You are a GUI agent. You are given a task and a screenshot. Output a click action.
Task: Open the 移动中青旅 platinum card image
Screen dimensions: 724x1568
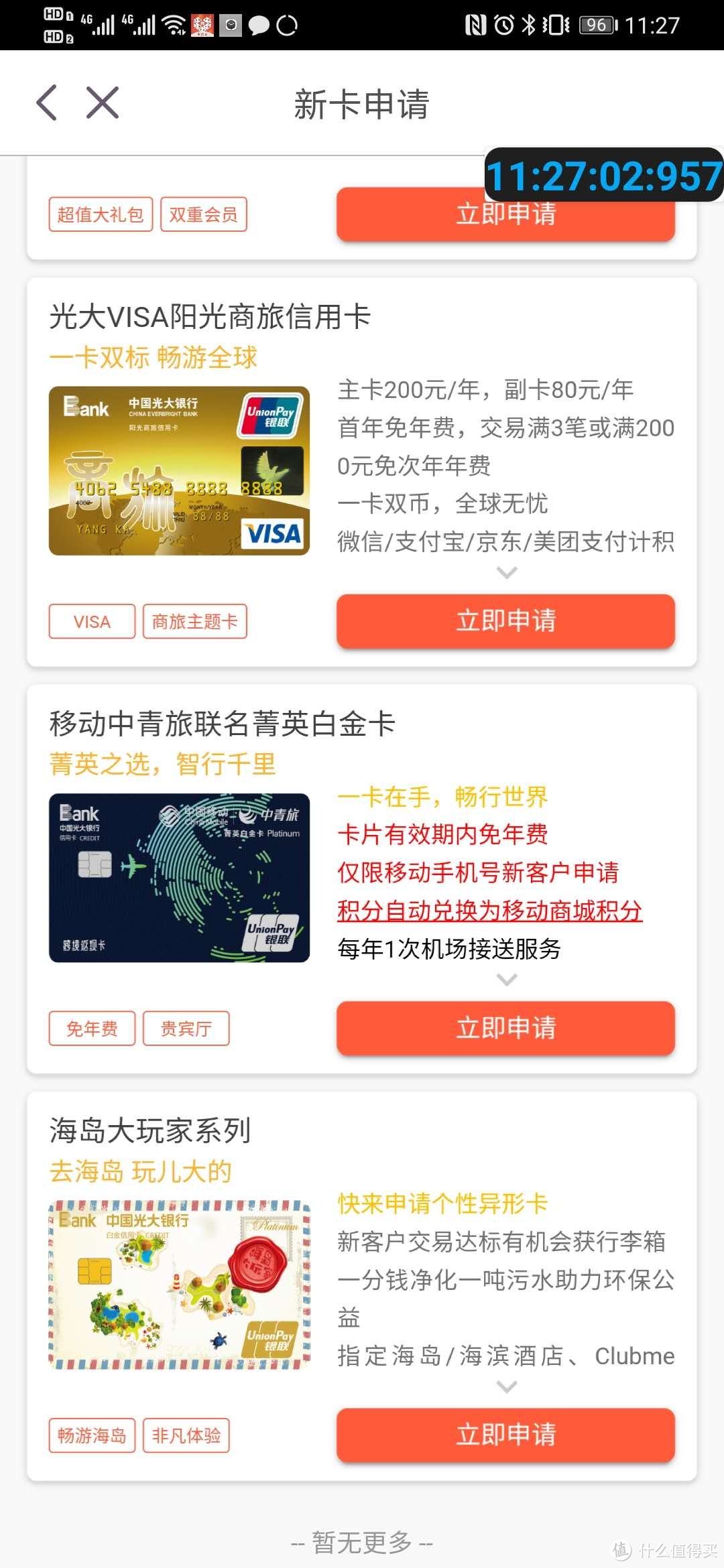point(179,878)
